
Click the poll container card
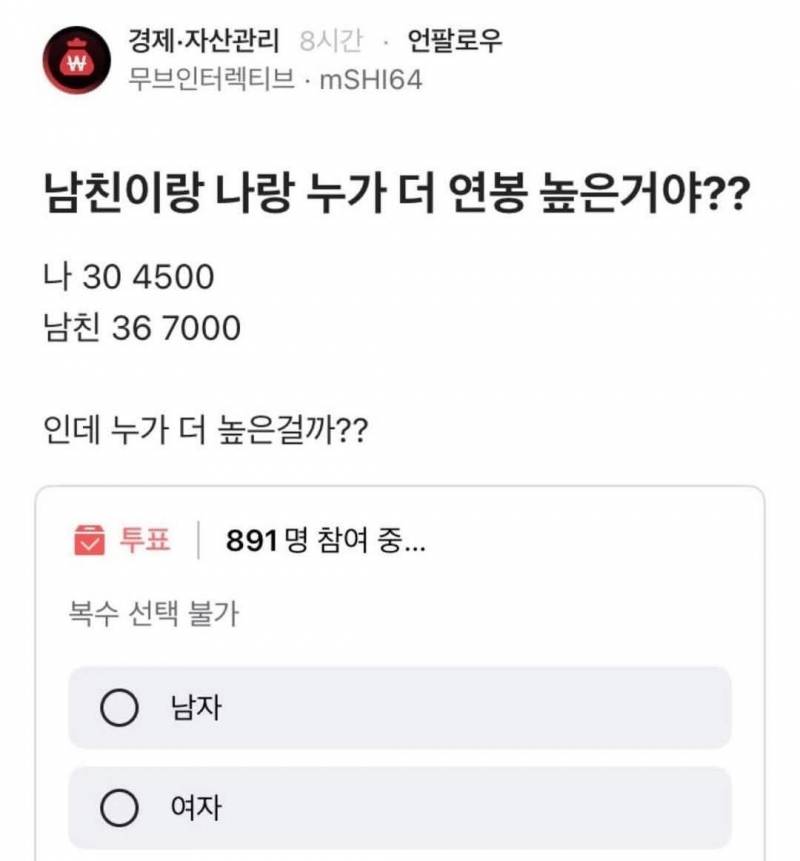tap(400, 670)
